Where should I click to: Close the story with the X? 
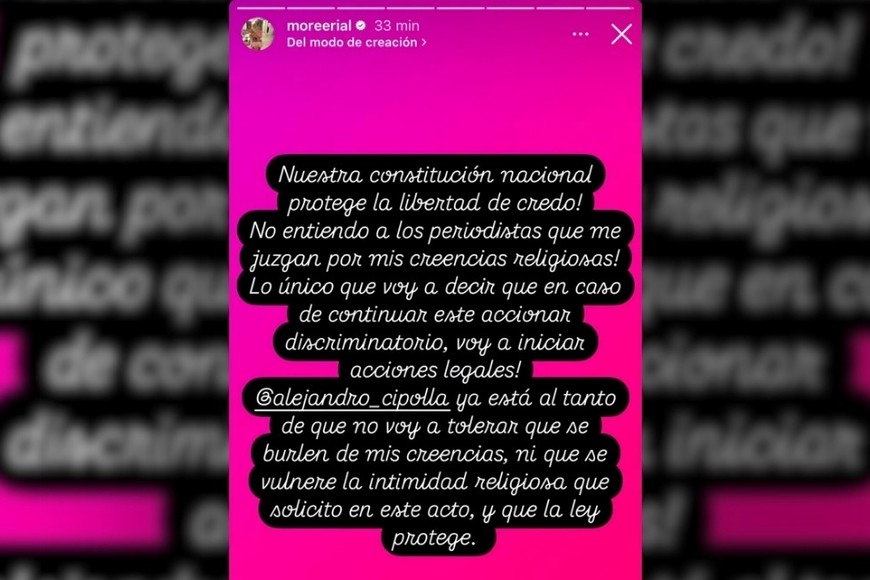pos(621,34)
